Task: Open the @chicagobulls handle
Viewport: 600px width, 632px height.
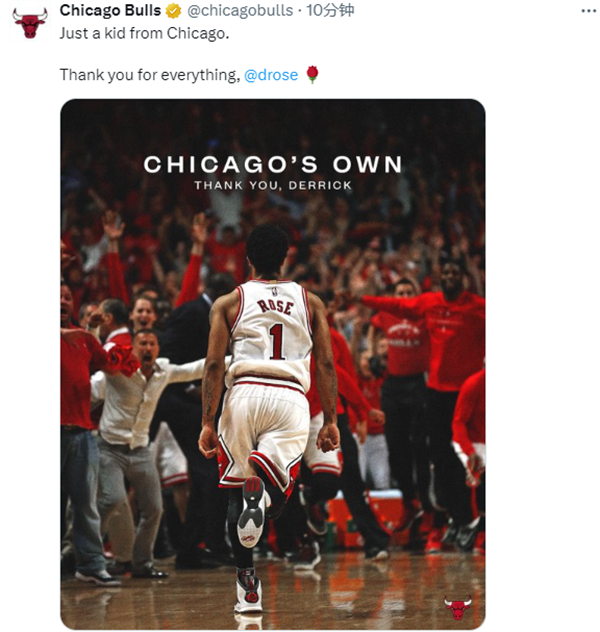Action: tap(240, 10)
